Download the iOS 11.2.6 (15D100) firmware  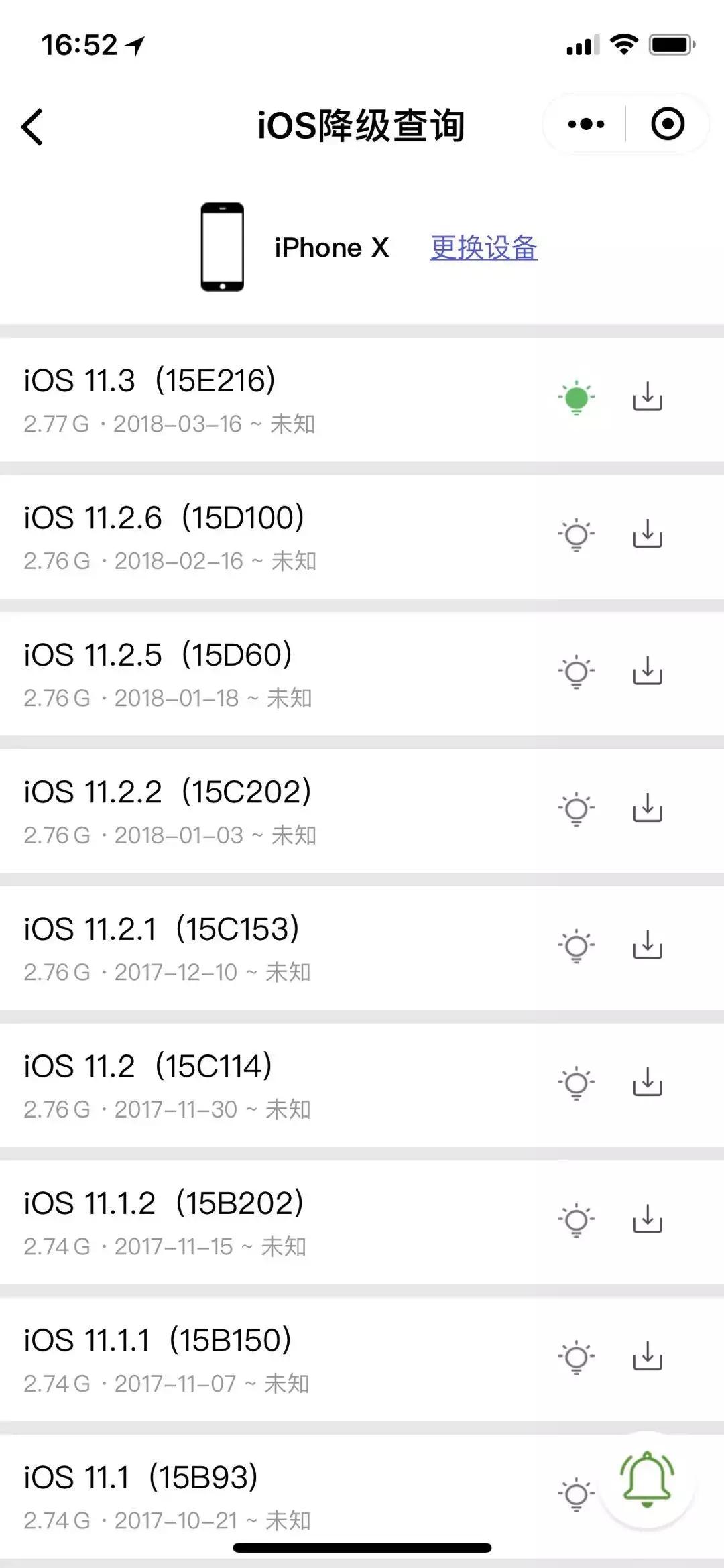point(648,534)
